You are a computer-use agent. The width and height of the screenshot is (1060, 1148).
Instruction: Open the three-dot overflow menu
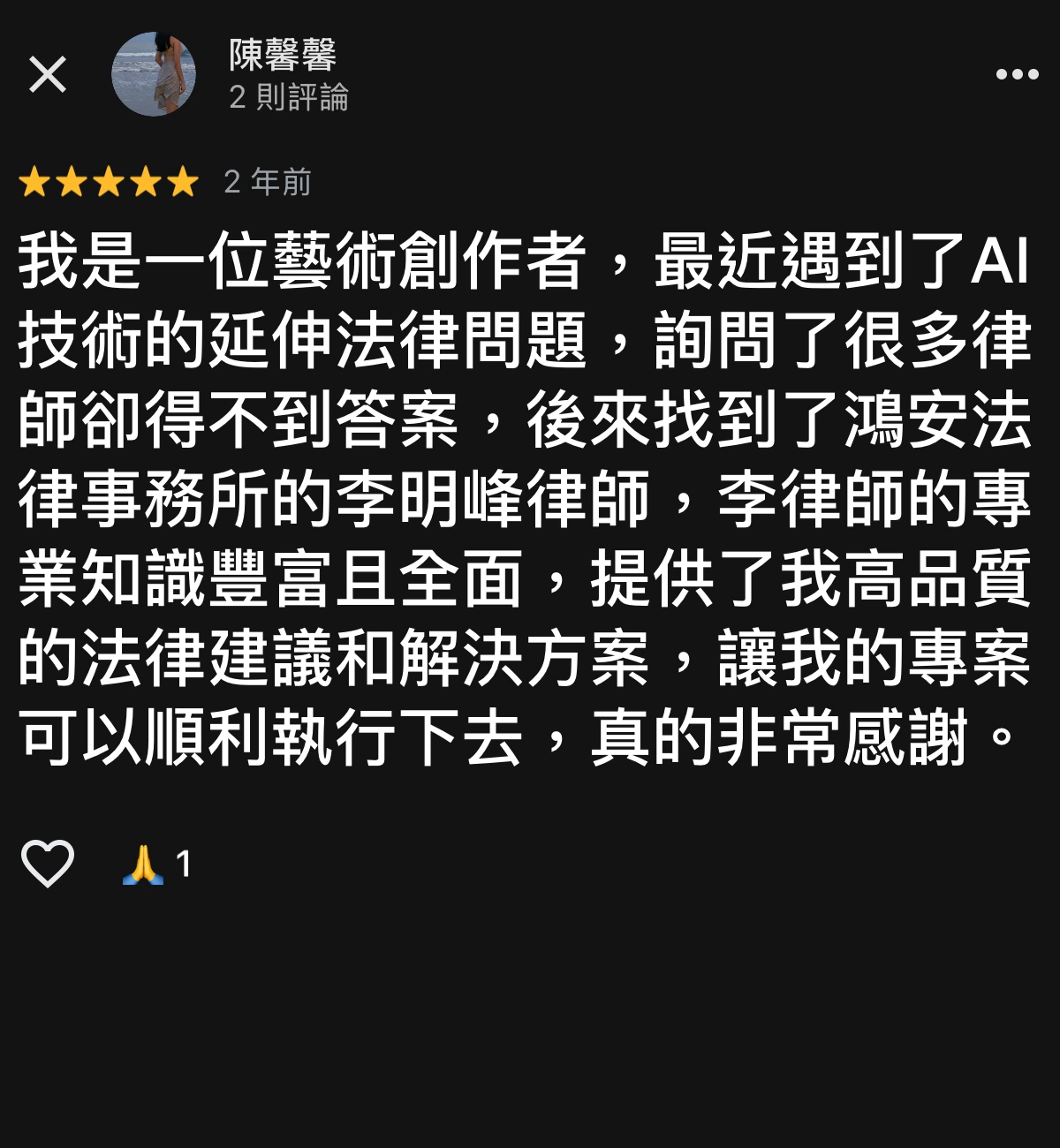(1017, 74)
